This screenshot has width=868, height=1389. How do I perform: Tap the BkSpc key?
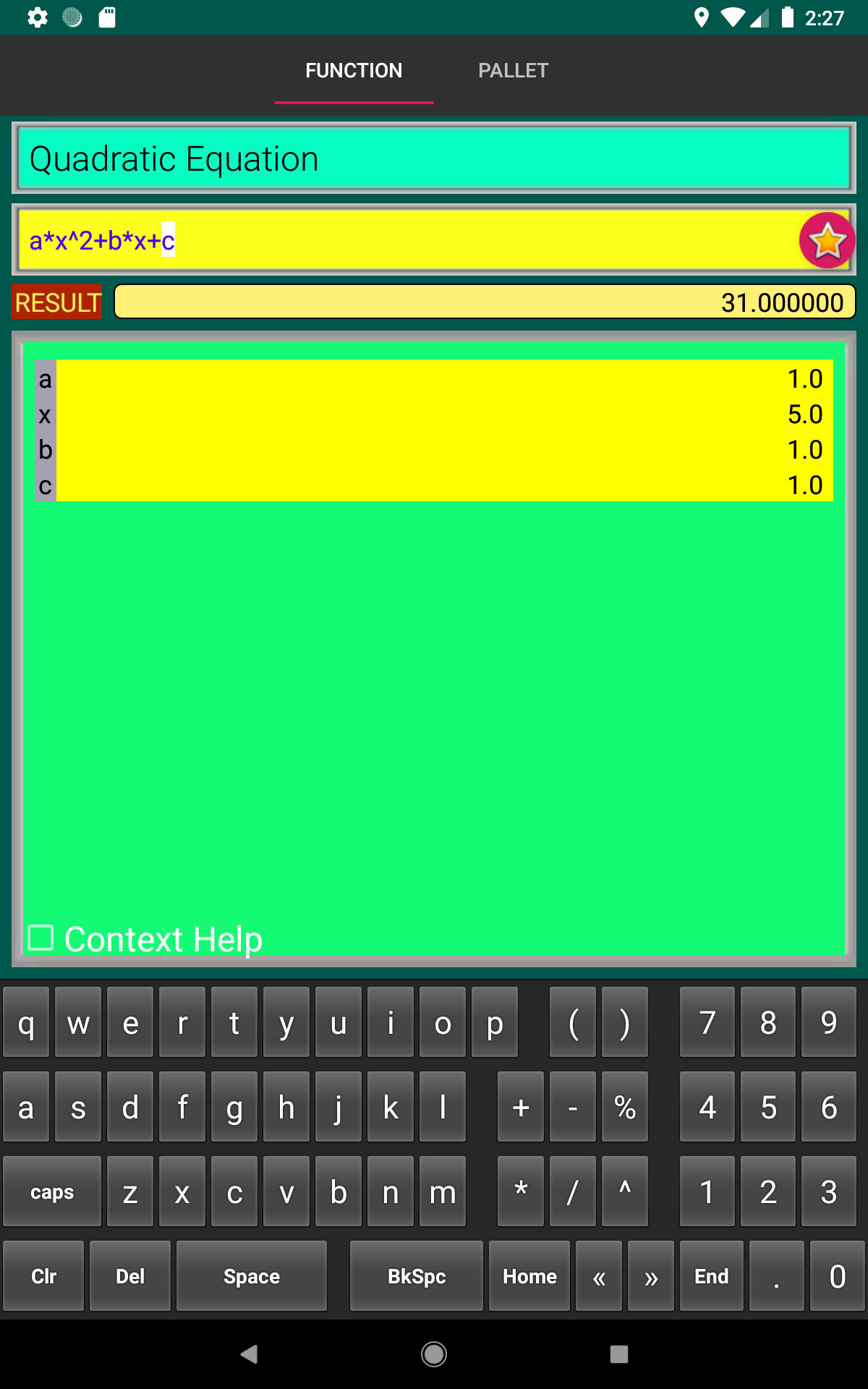point(417,1276)
